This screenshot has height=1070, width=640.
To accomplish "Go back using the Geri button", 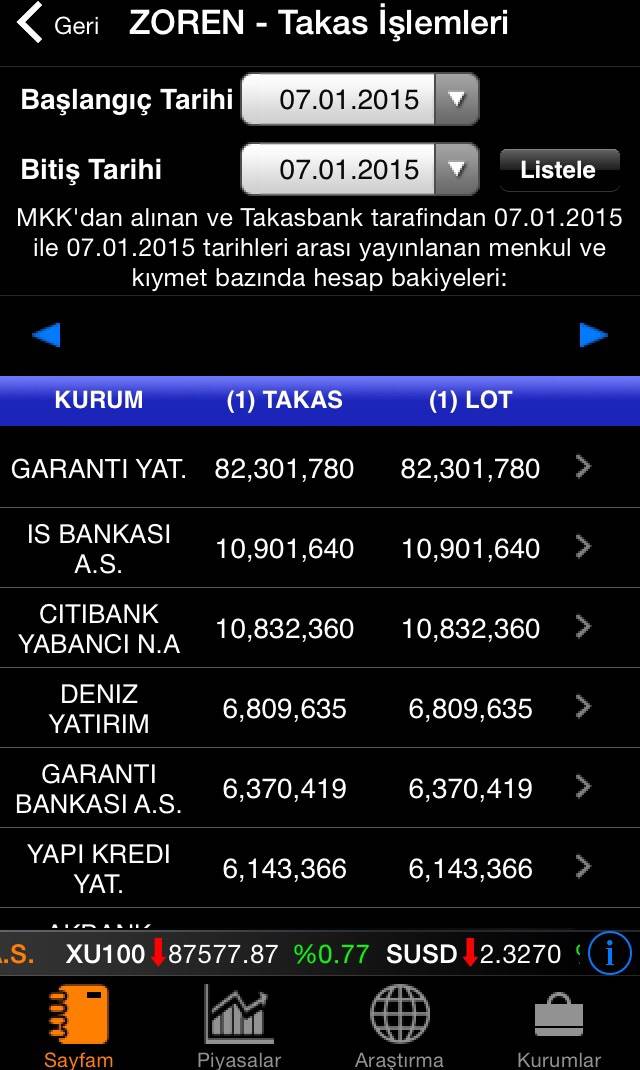I will click(58, 24).
